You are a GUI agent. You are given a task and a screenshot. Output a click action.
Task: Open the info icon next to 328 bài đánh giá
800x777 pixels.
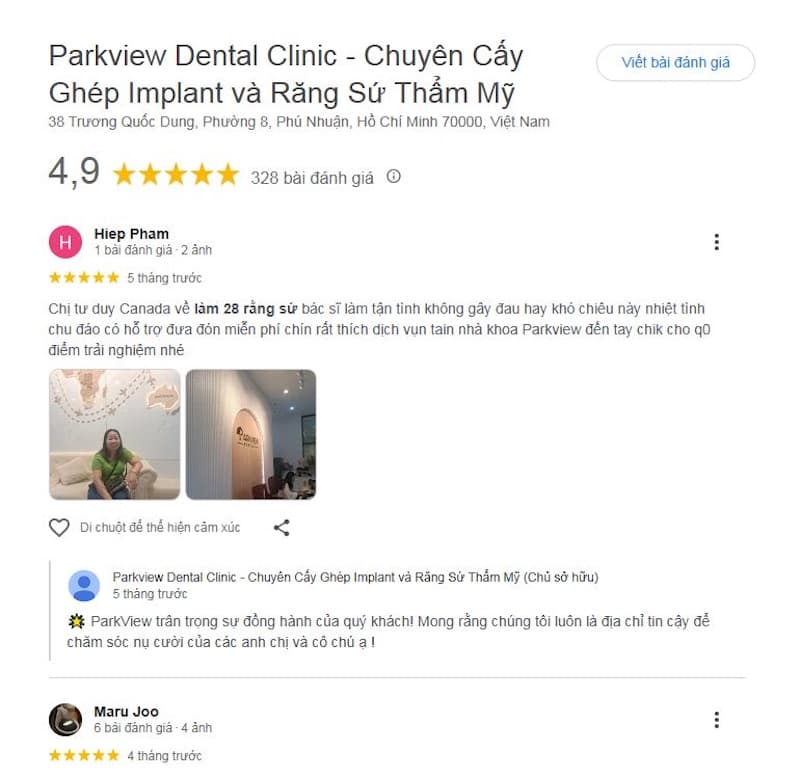click(x=393, y=177)
